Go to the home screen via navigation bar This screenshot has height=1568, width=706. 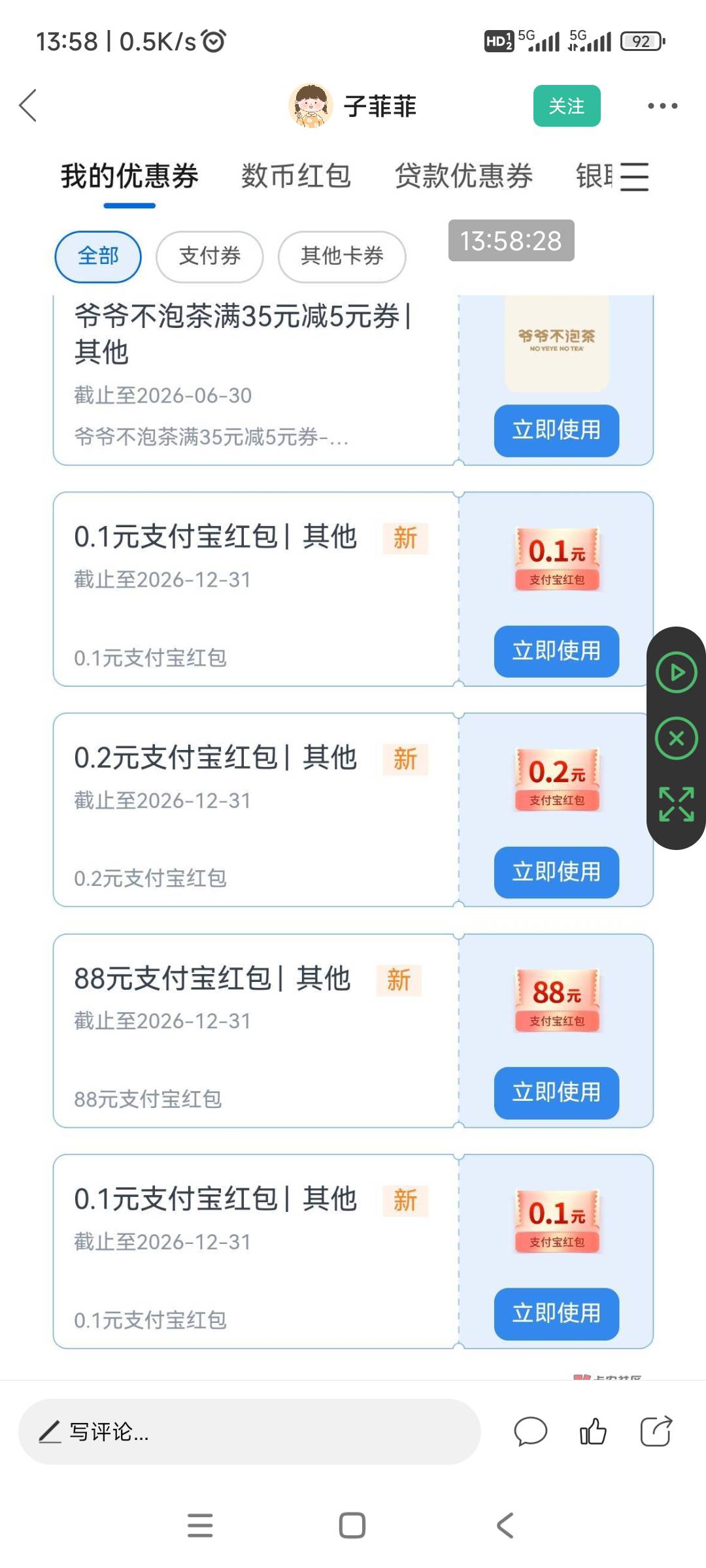352,1526
